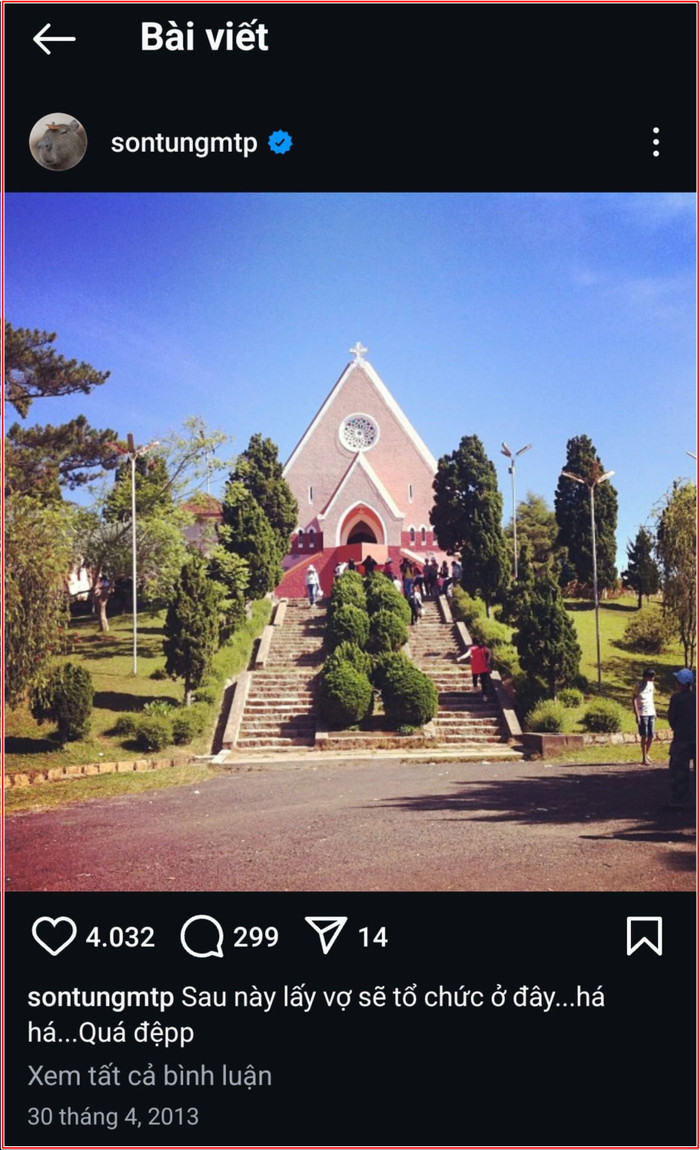Share this post via the send icon
Image resolution: width=700 pixels, height=1150 pixels.
[x=326, y=936]
